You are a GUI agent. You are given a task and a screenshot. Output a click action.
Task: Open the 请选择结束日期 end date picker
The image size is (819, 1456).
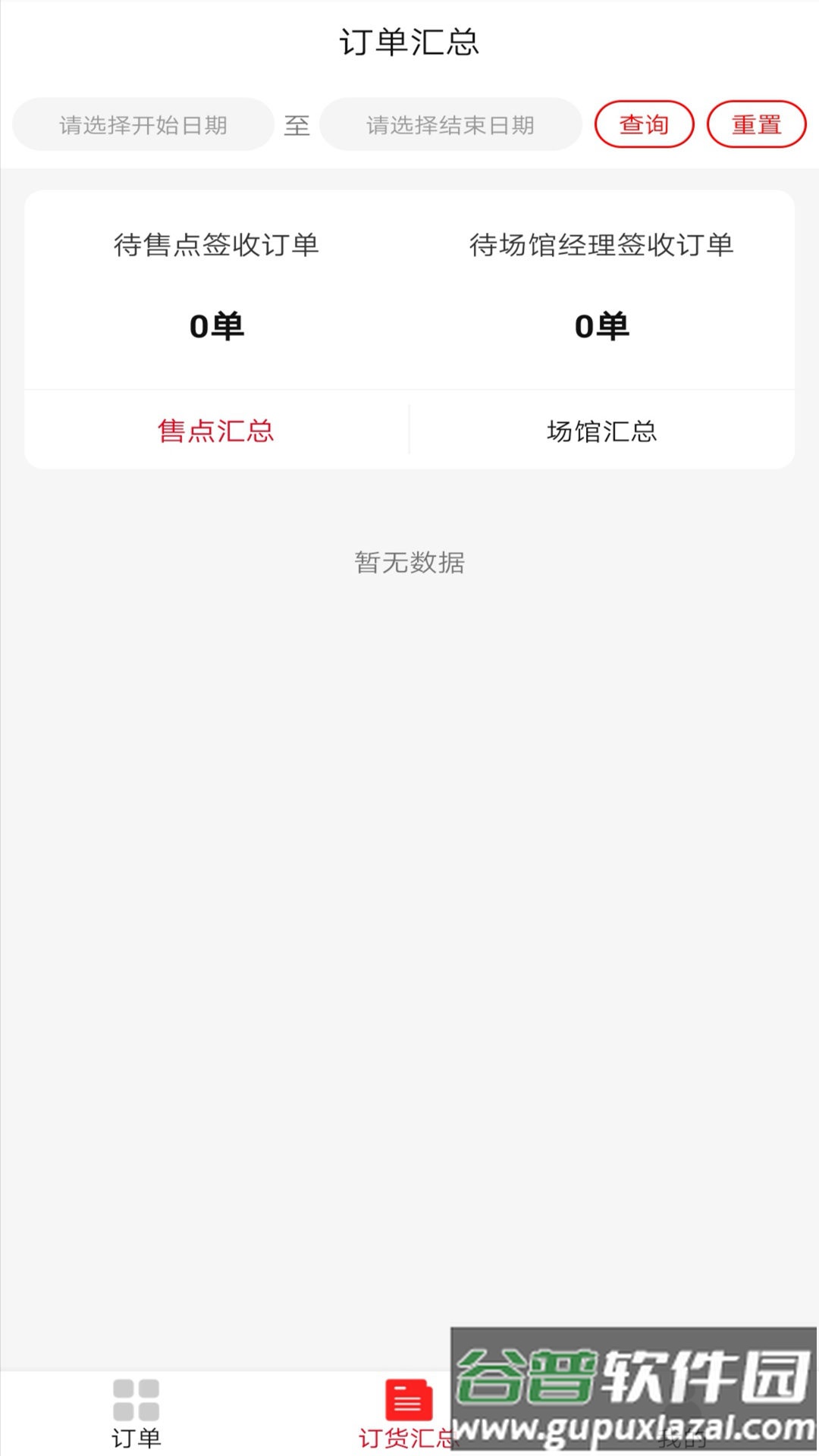pos(450,124)
